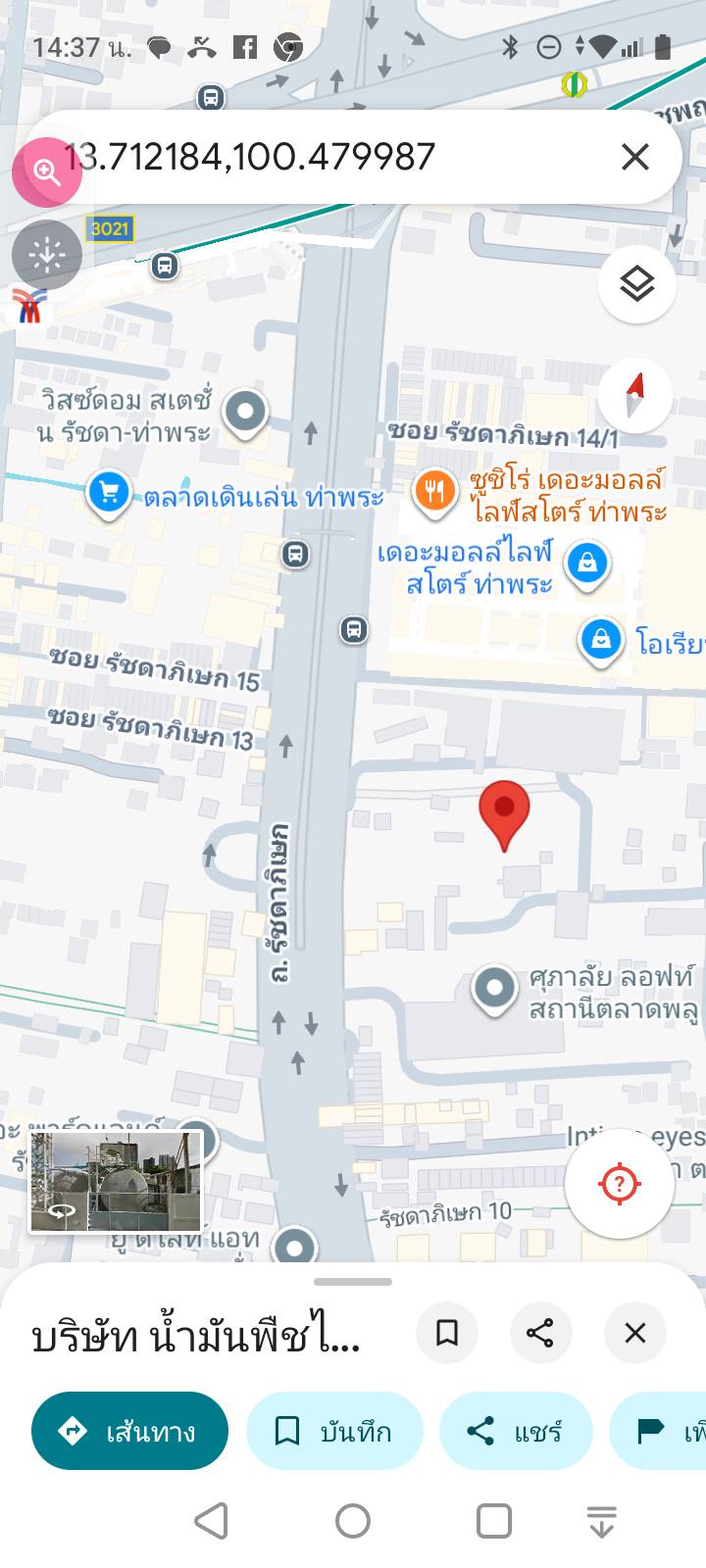Open the วิสซ์ดอม สเตชั่น place pin
Viewport: 706px width, 1568px height.
click(x=245, y=411)
